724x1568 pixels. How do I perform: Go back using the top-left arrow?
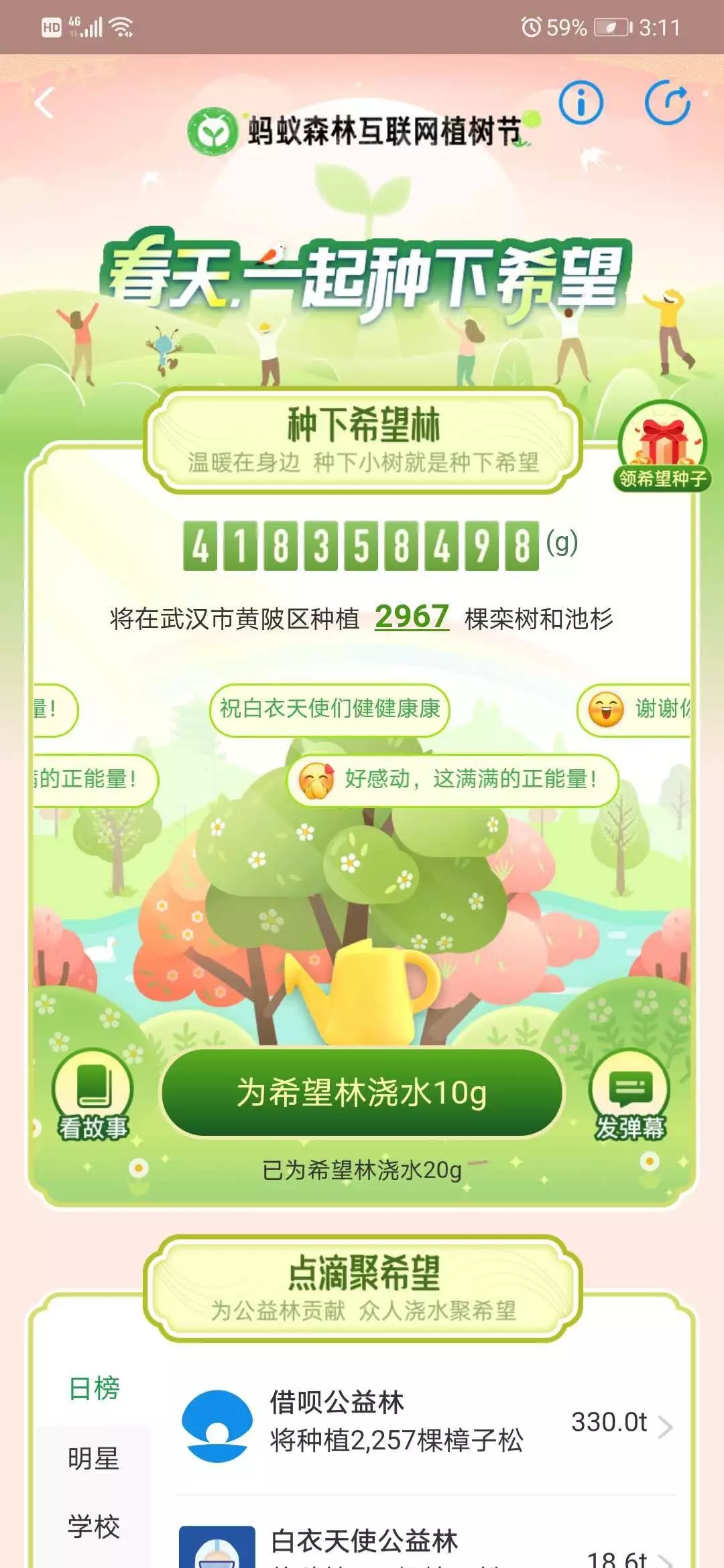point(44,104)
